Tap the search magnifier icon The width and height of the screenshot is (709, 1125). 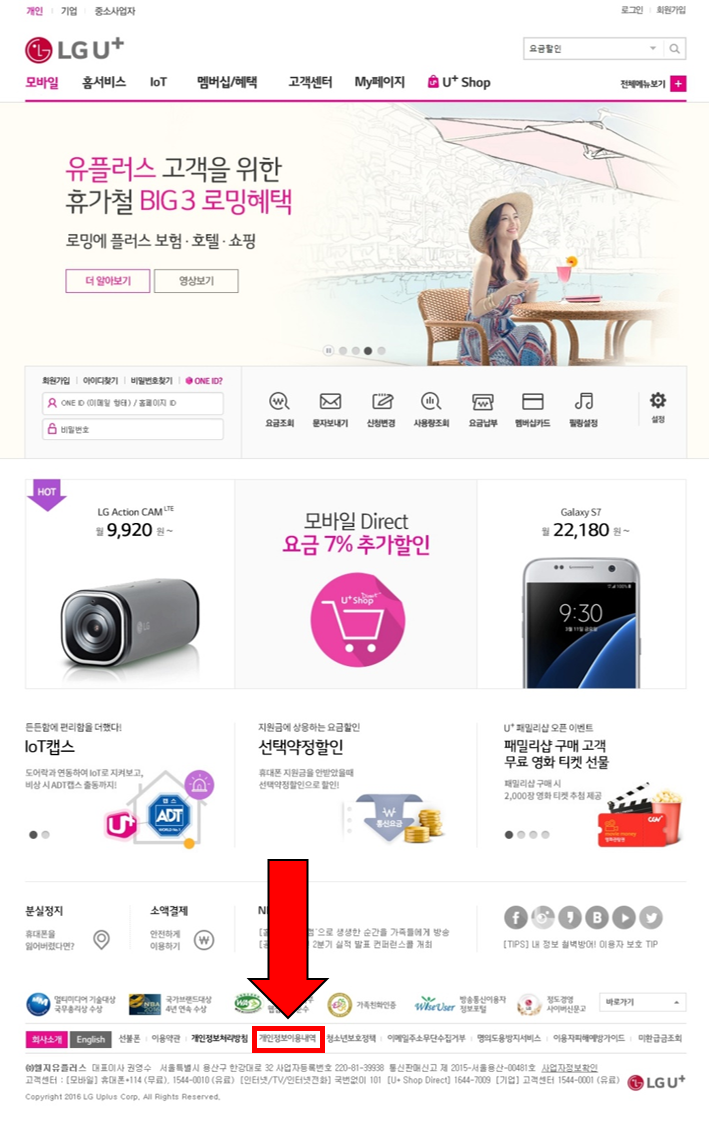pos(675,48)
